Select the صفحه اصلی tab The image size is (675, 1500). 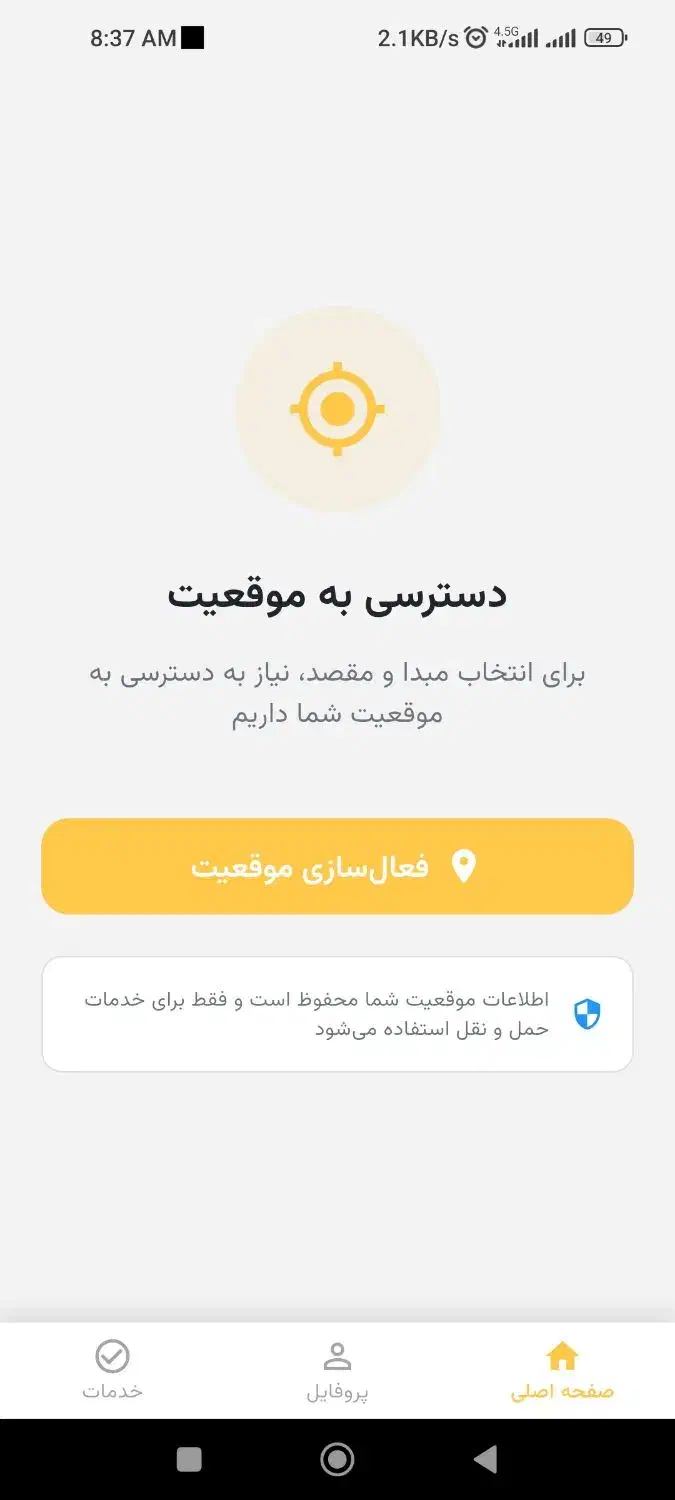tap(562, 1371)
